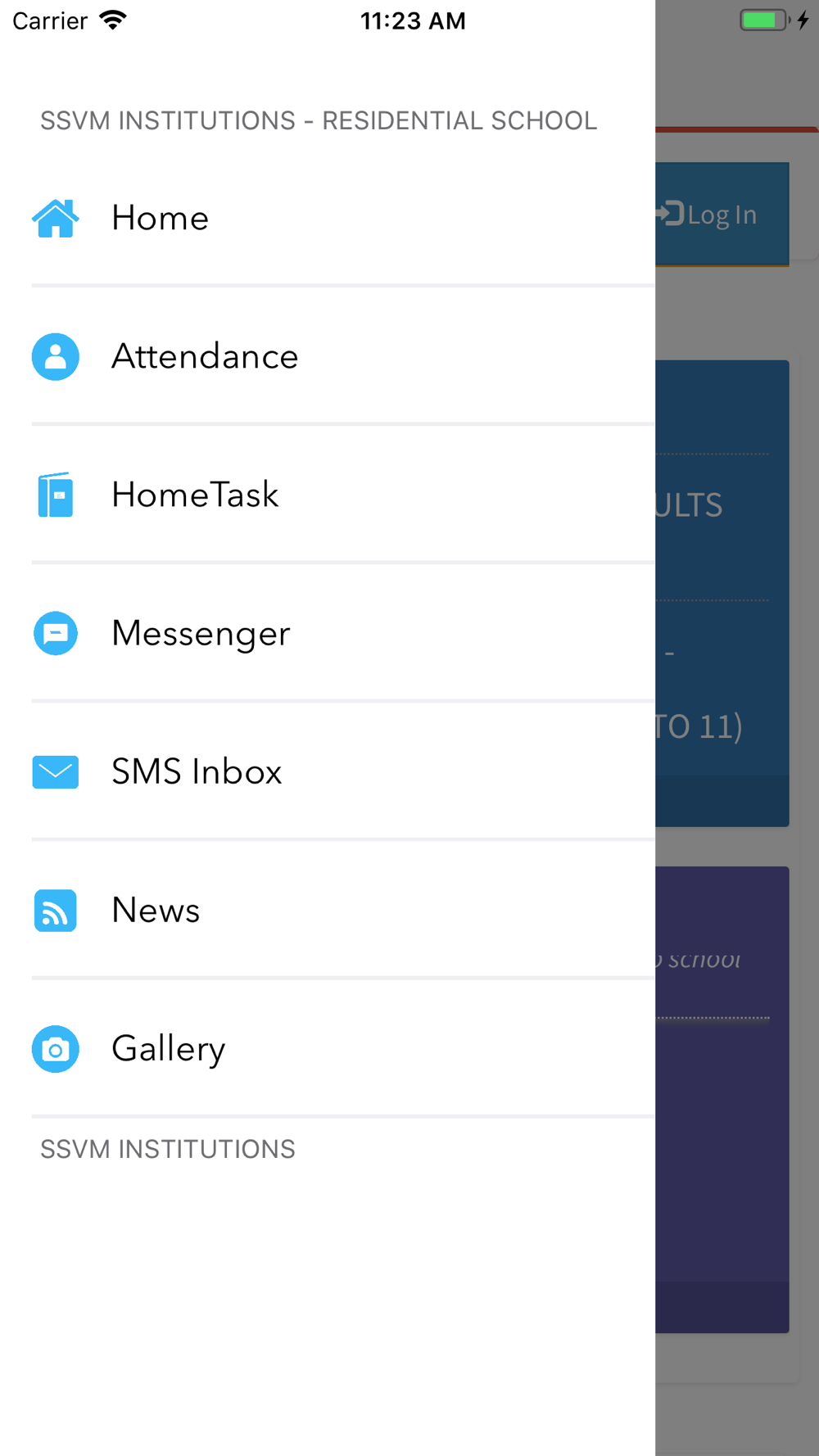Image resolution: width=819 pixels, height=1456 pixels.
Task: Go to Attendance
Action: pyautogui.click(x=328, y=356)
